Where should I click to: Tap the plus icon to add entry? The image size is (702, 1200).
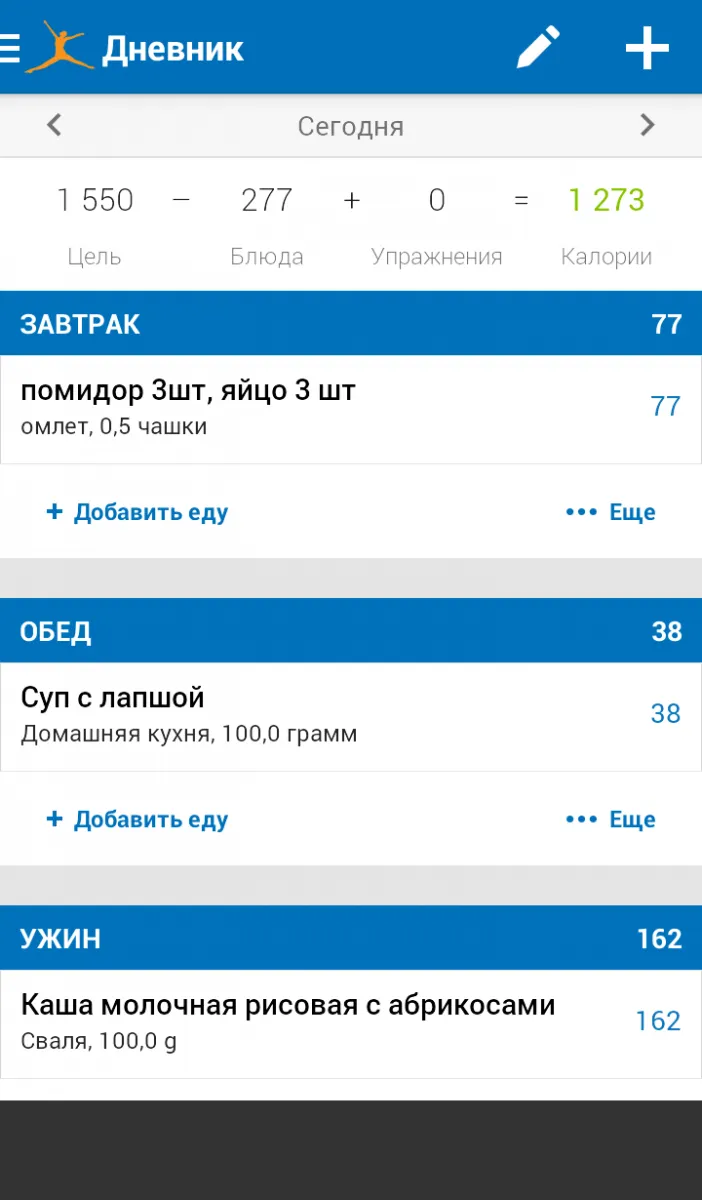tap(647, 47)
